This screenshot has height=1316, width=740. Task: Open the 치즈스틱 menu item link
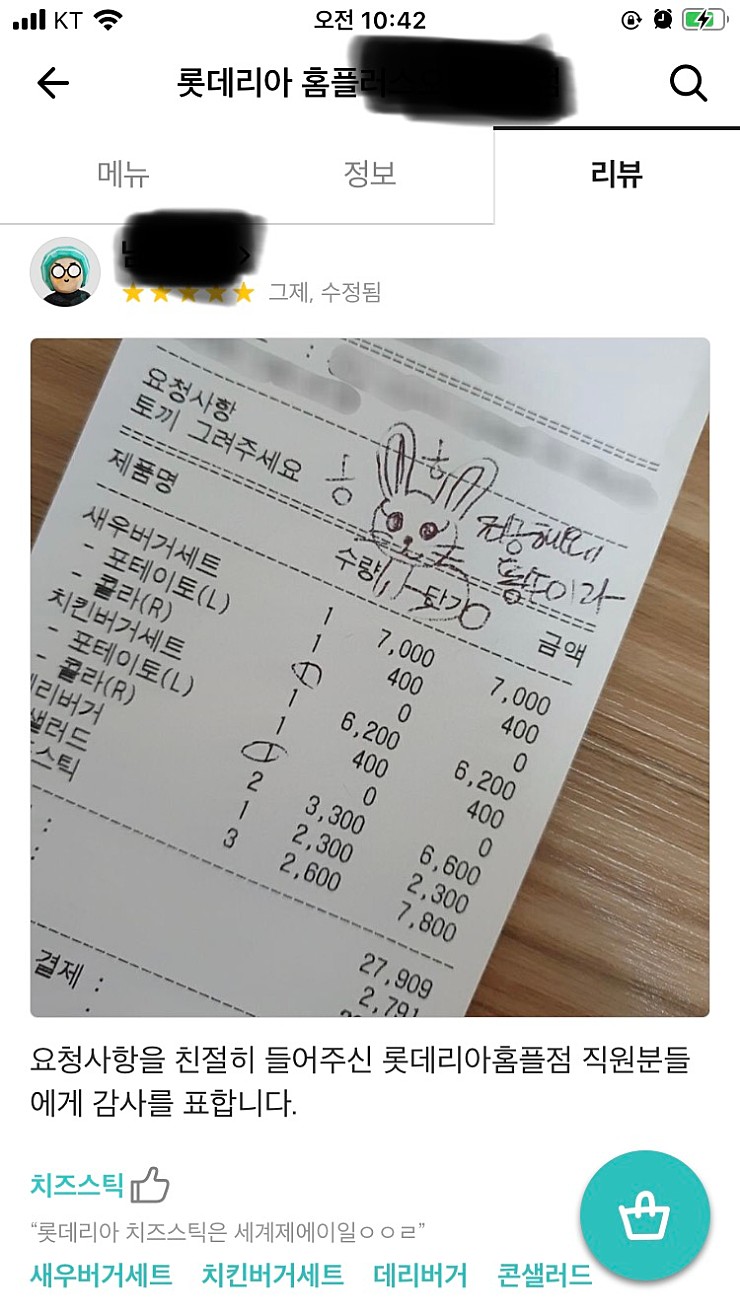(77, 1185)
